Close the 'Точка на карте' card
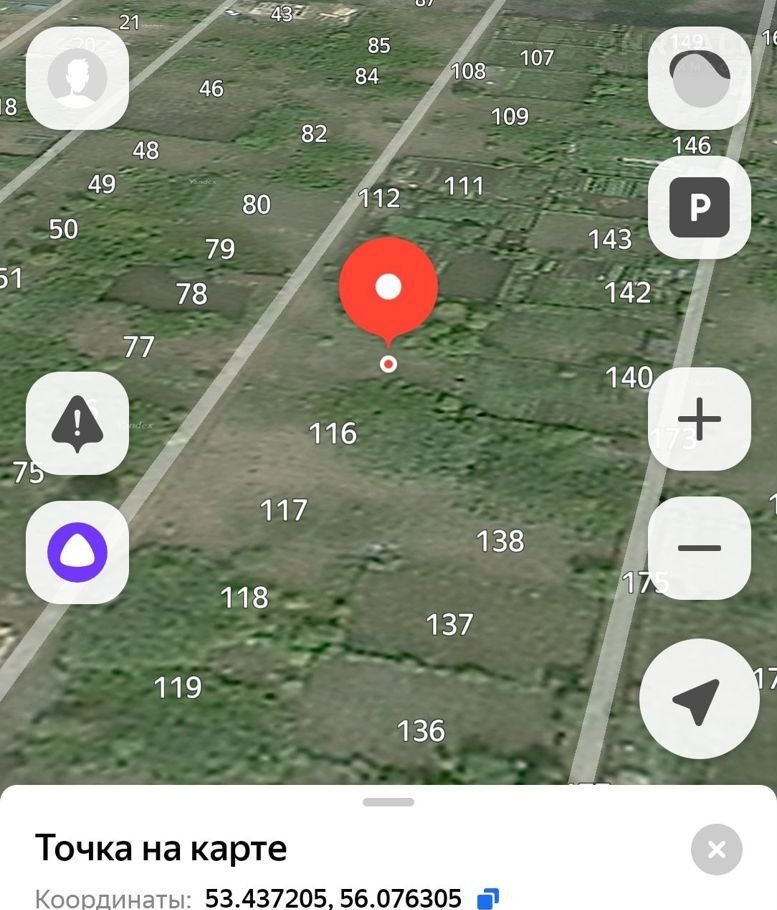 pyautogui.click(x=716, y=850)
